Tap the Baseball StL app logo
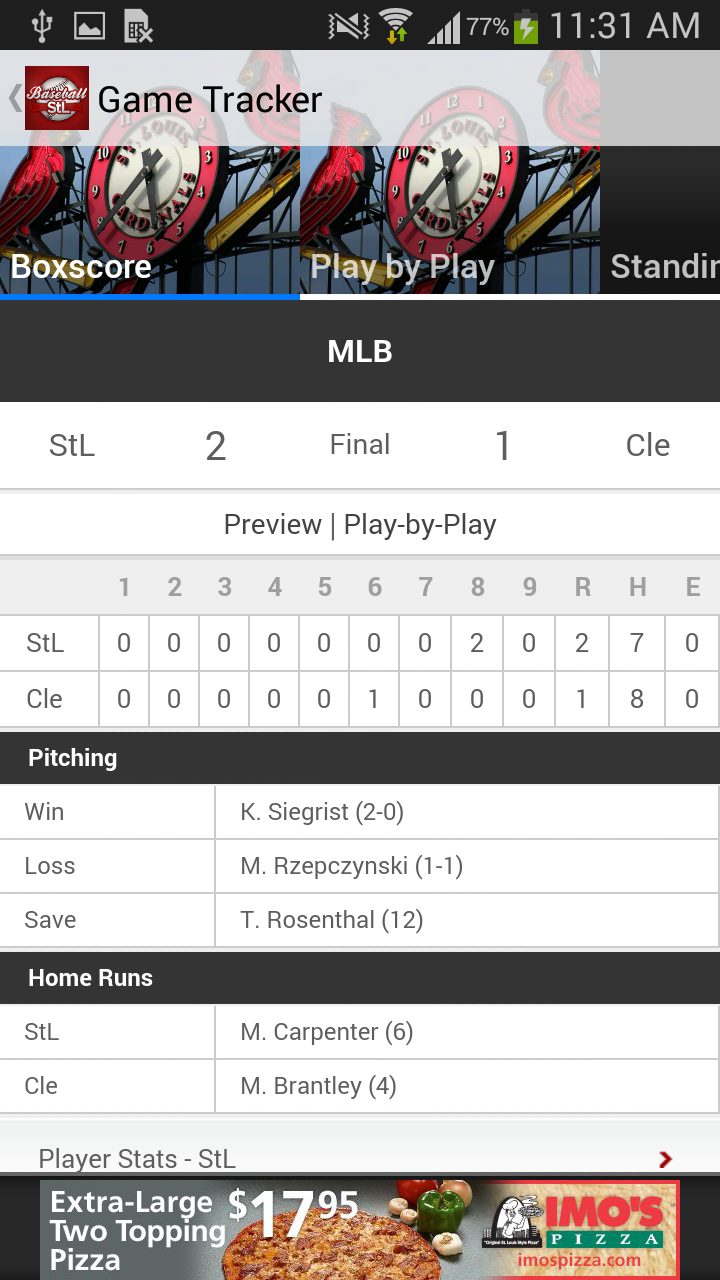The image size is (720, 1280). (x=56, y=98)
